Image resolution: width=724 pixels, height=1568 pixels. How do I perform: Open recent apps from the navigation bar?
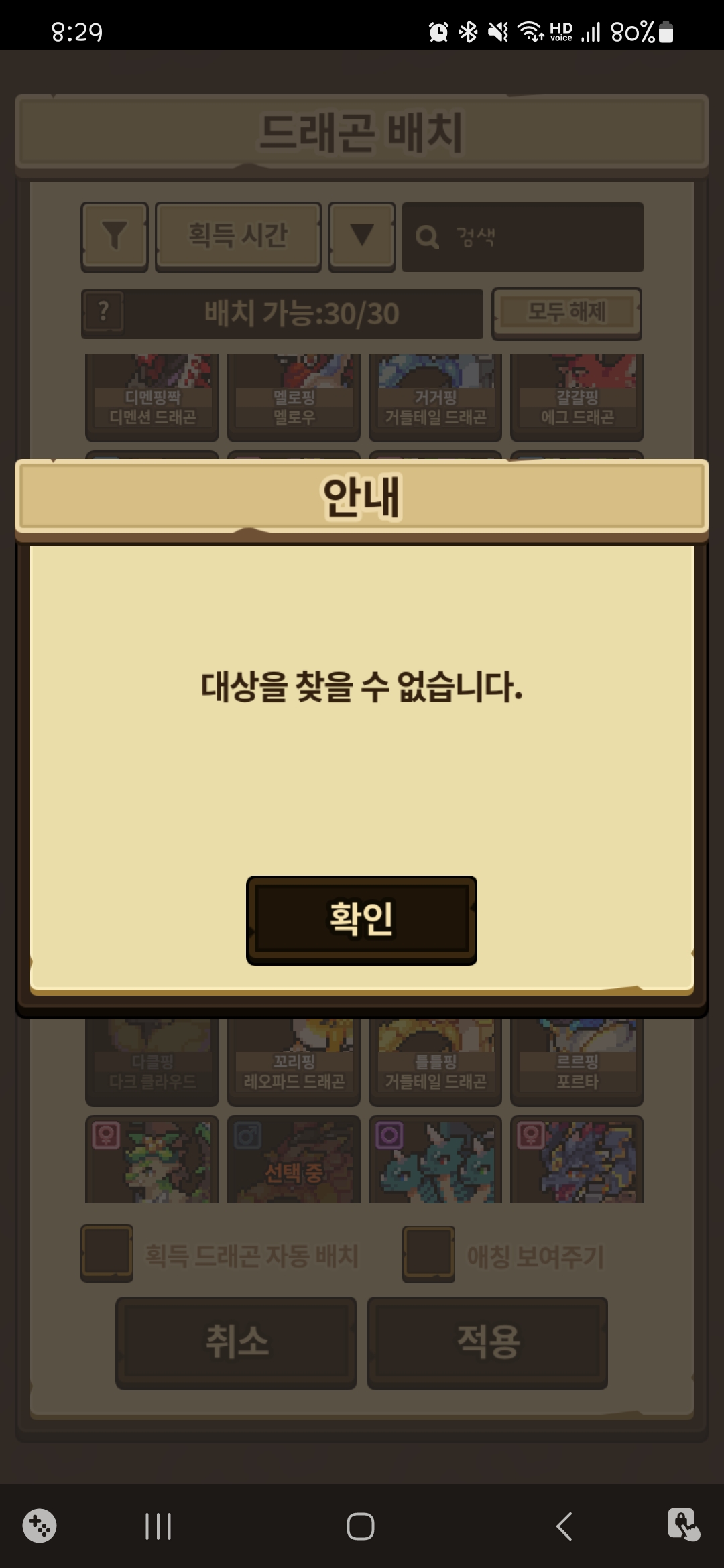(158, 1526)
